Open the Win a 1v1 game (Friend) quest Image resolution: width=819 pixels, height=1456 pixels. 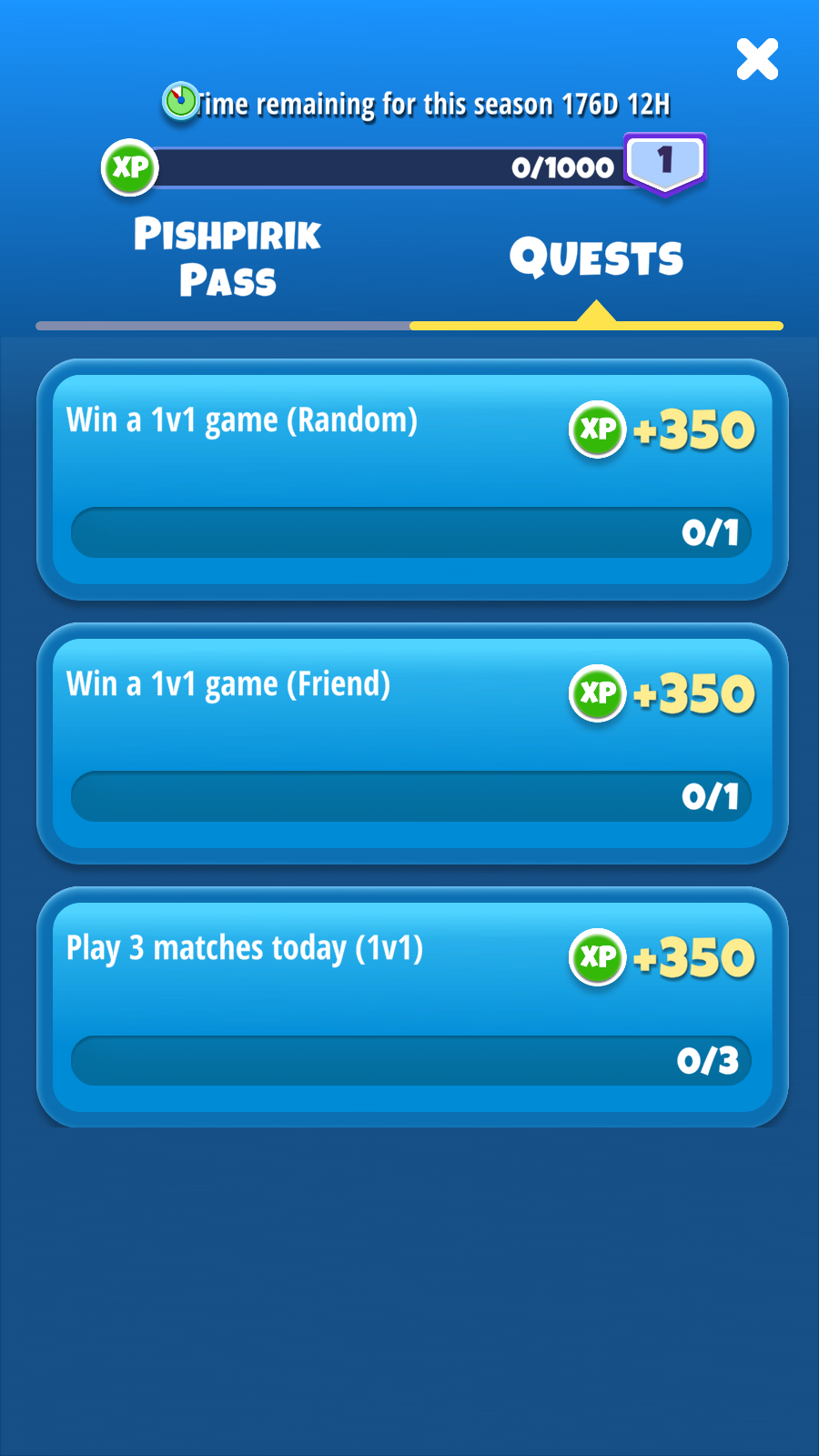(412, 743)
